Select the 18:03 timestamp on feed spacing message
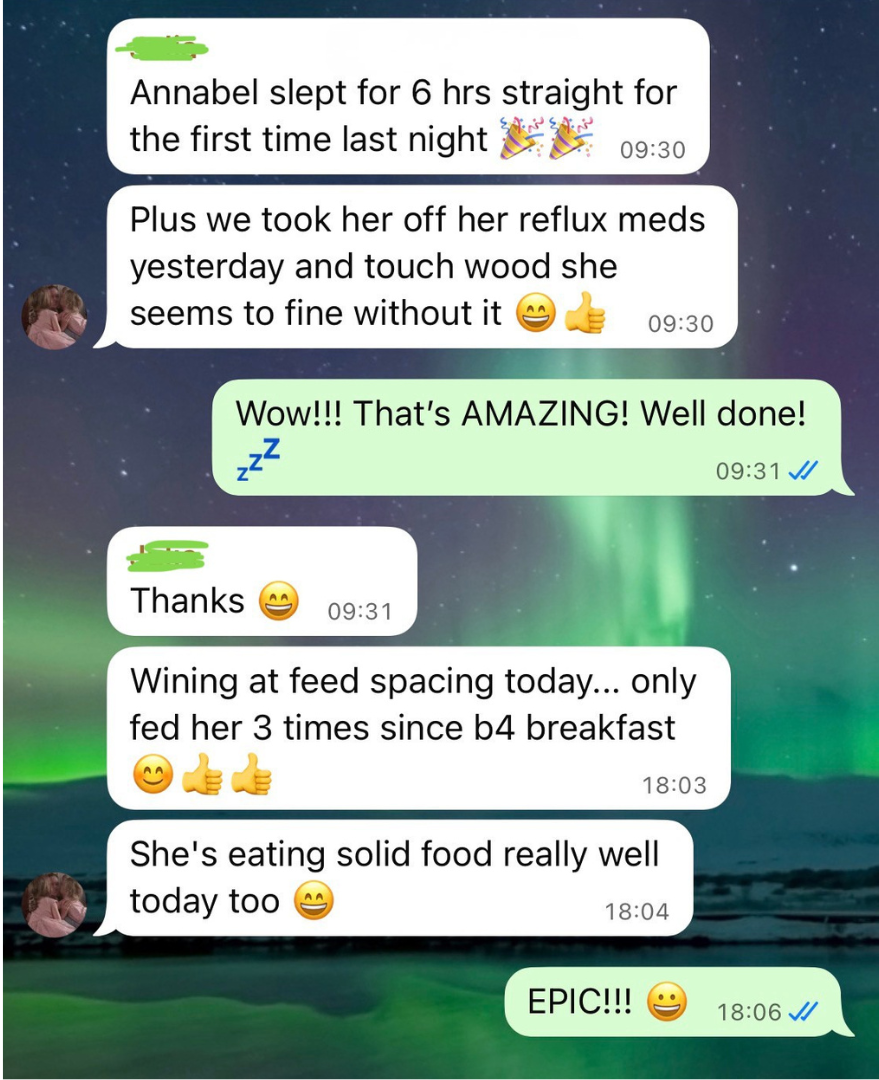The height and width of the screenshot is (1080, 879). (x=675, y=787)
